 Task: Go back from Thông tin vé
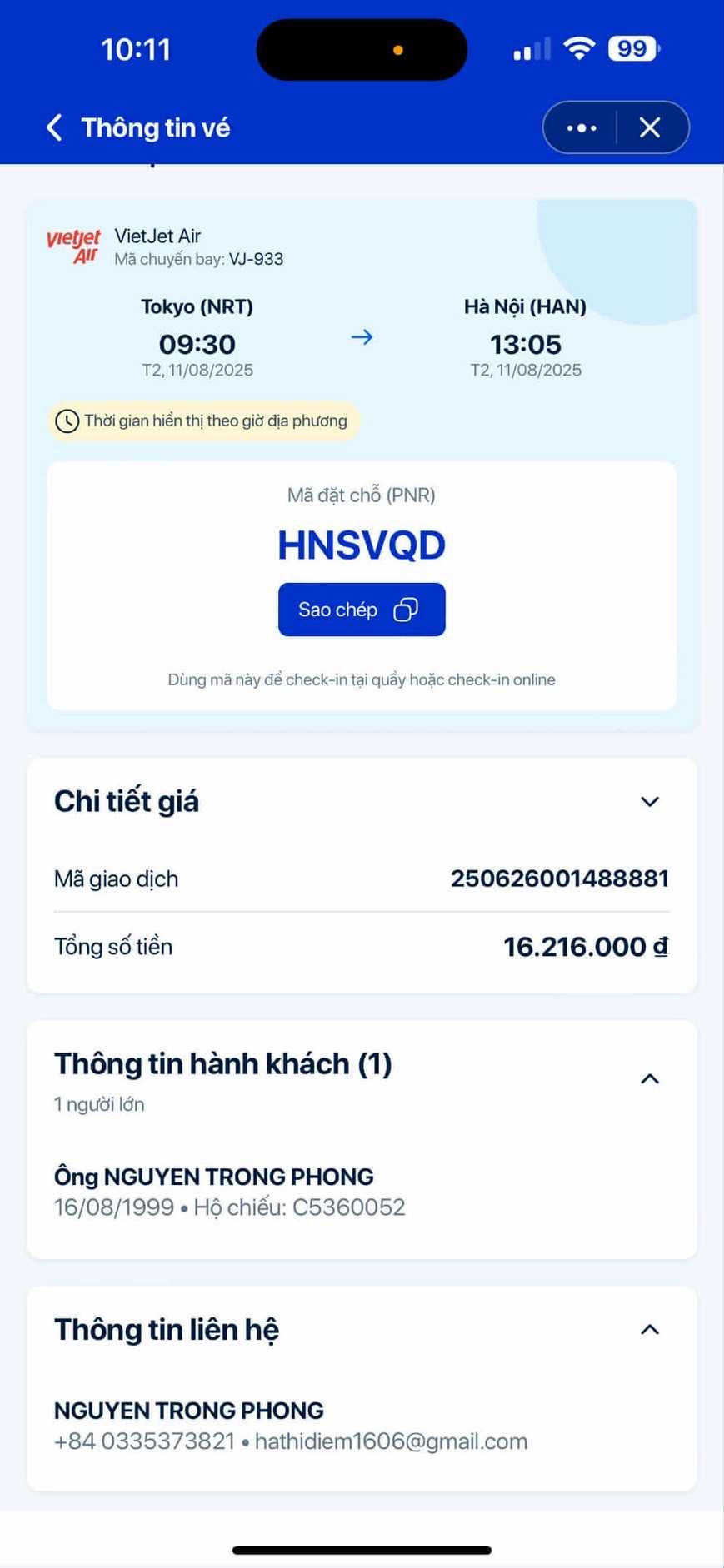pyautogui.click(x=55, y=127)
